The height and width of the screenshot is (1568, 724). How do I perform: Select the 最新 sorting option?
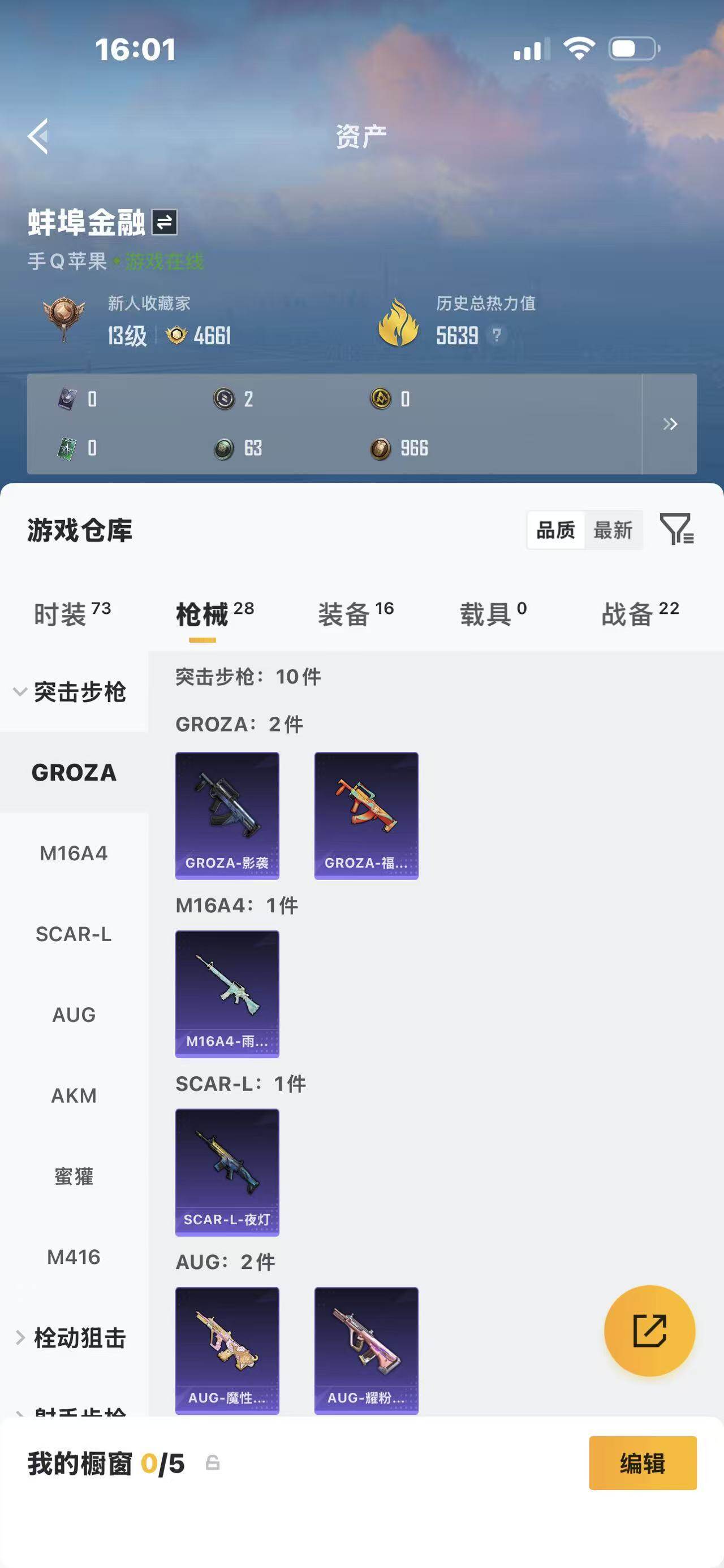point(613,530)
